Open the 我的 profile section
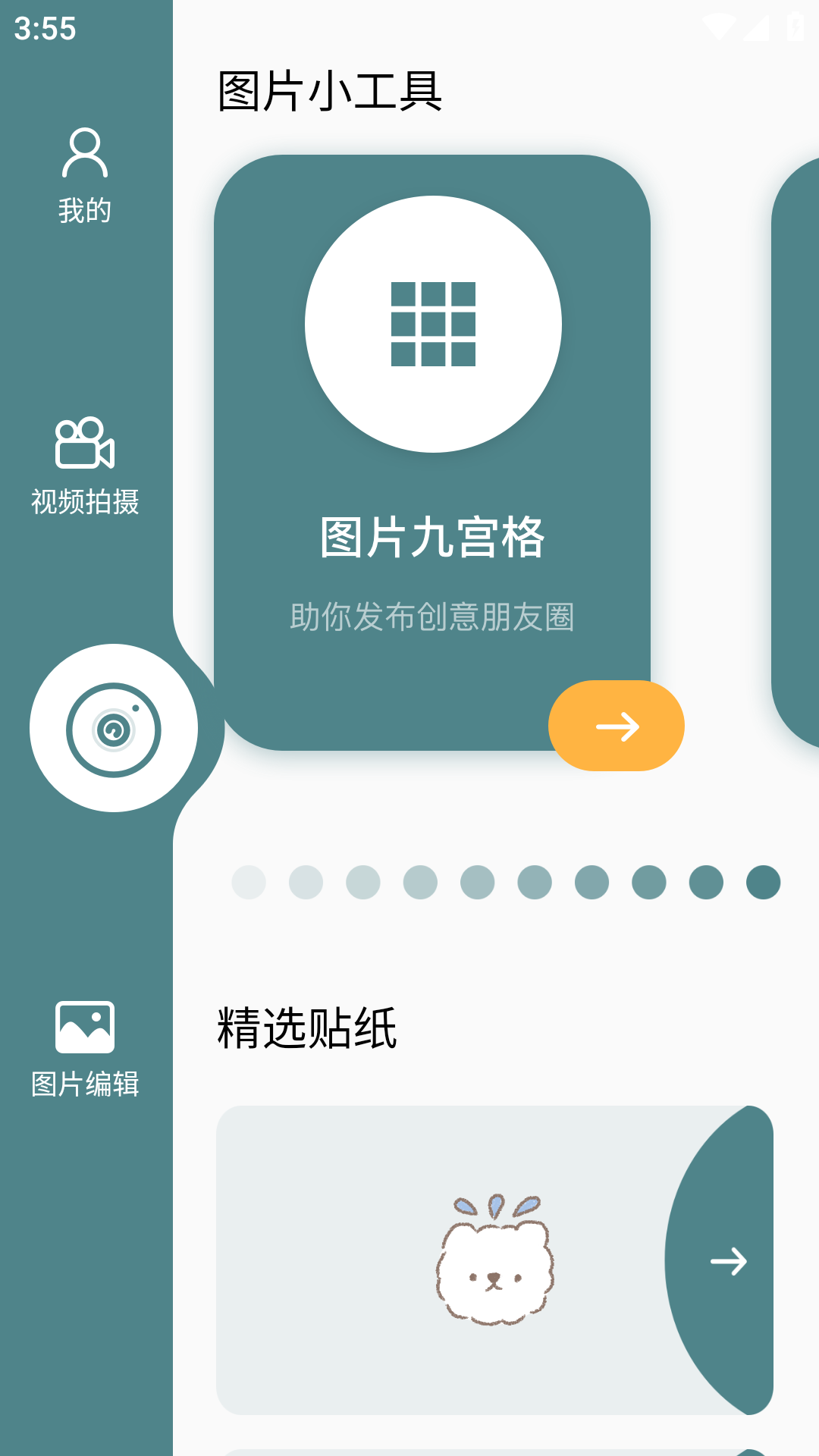Image resolution: width=819 pixels, height=1456 pixels. [x=85, y=176]
